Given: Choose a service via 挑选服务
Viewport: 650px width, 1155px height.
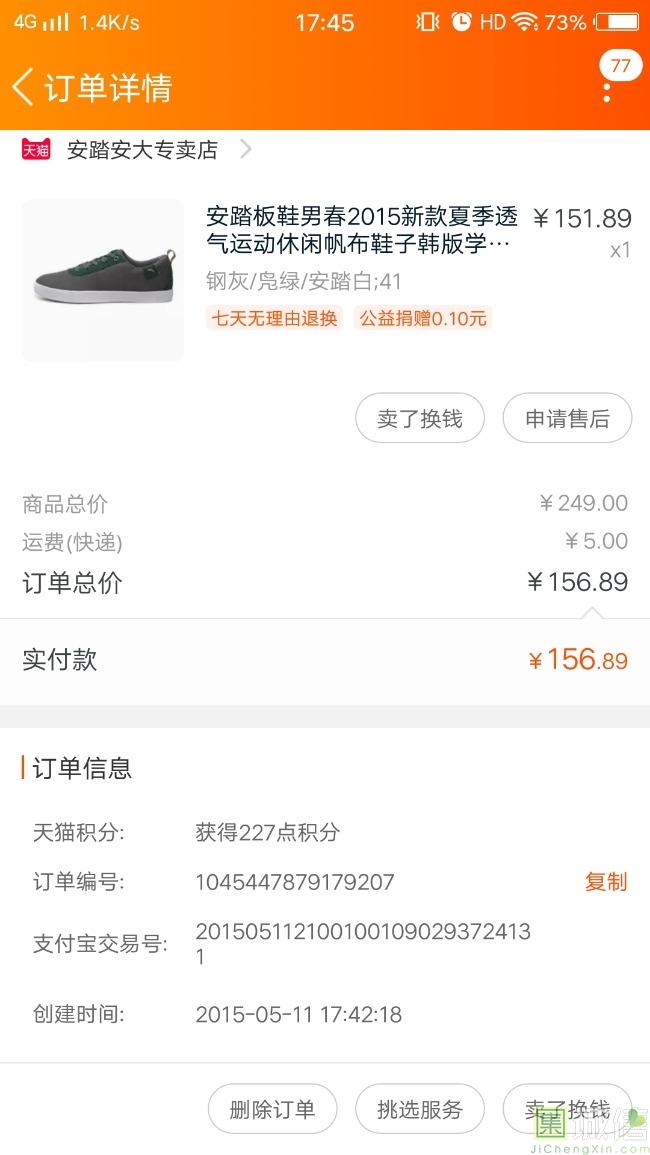Looking at the screenshot, I should (x=420, y=1109).
